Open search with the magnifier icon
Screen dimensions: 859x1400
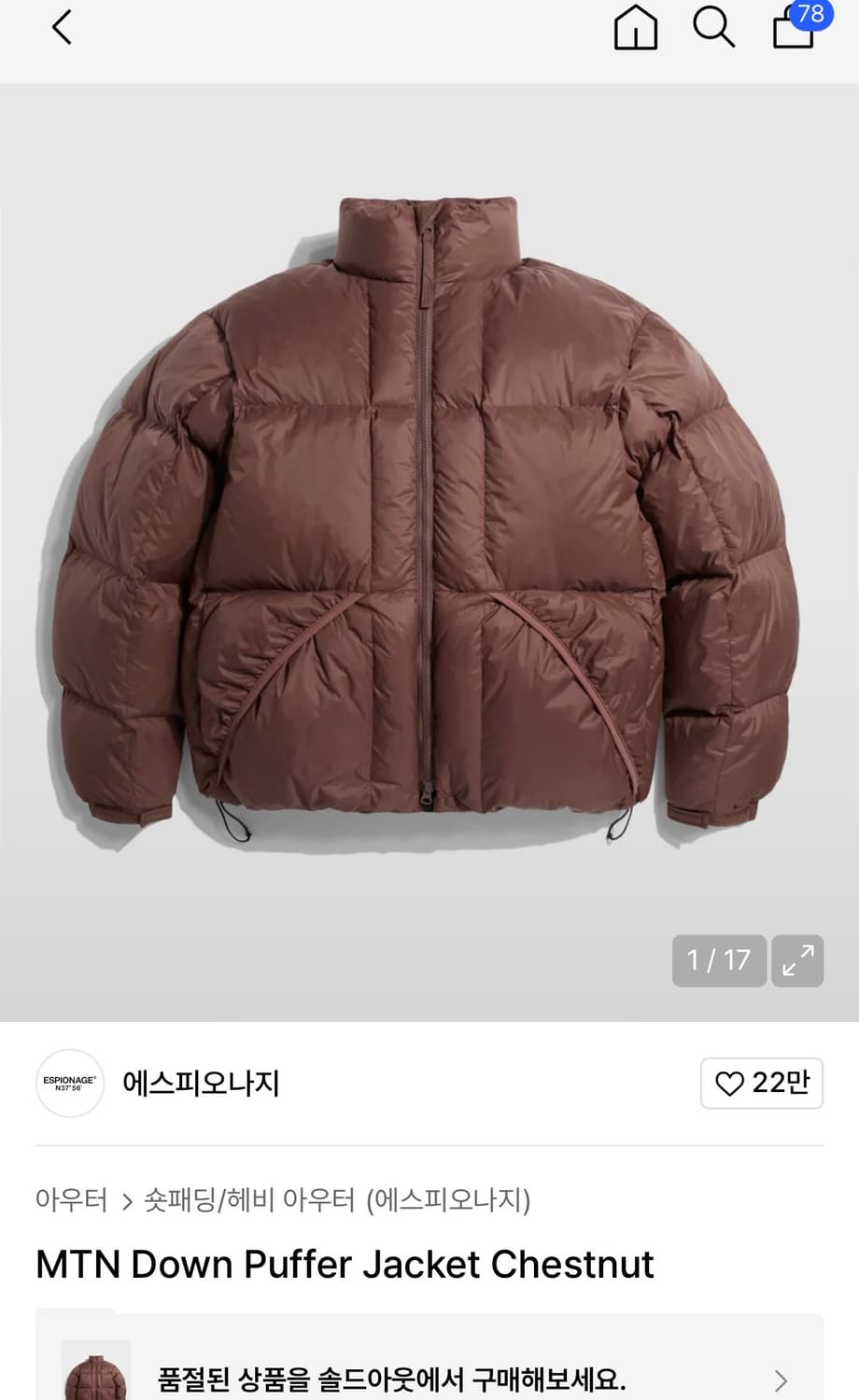point(714,27)
